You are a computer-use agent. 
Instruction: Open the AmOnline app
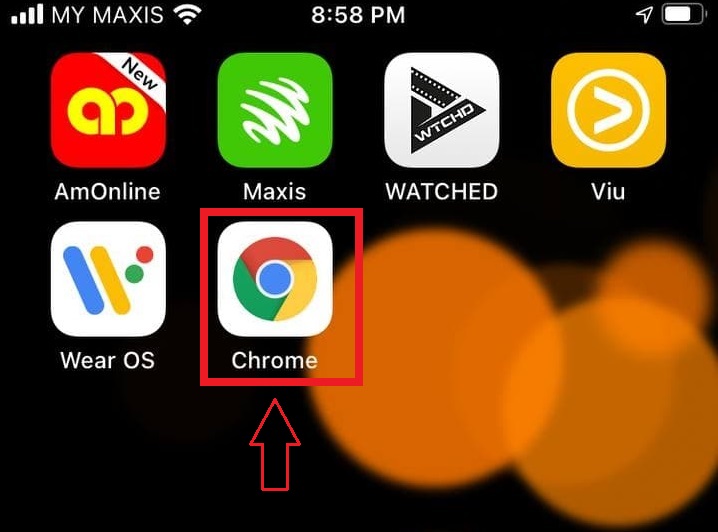[108, 110]
